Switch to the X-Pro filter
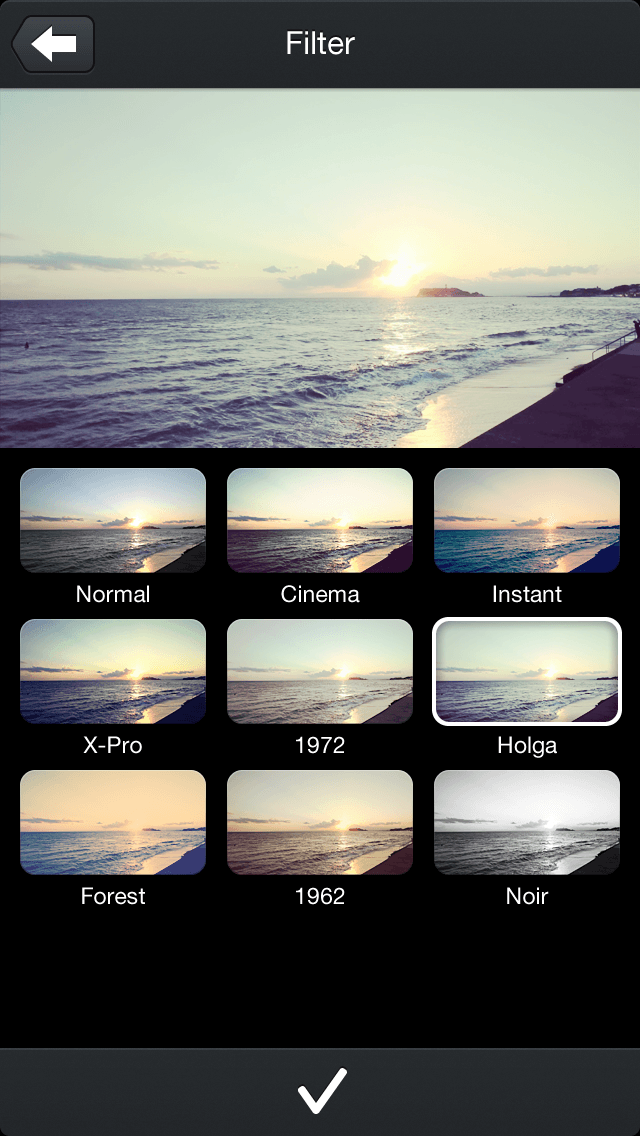This screenshot has width=640, height=1136. (x=113, y=672)
